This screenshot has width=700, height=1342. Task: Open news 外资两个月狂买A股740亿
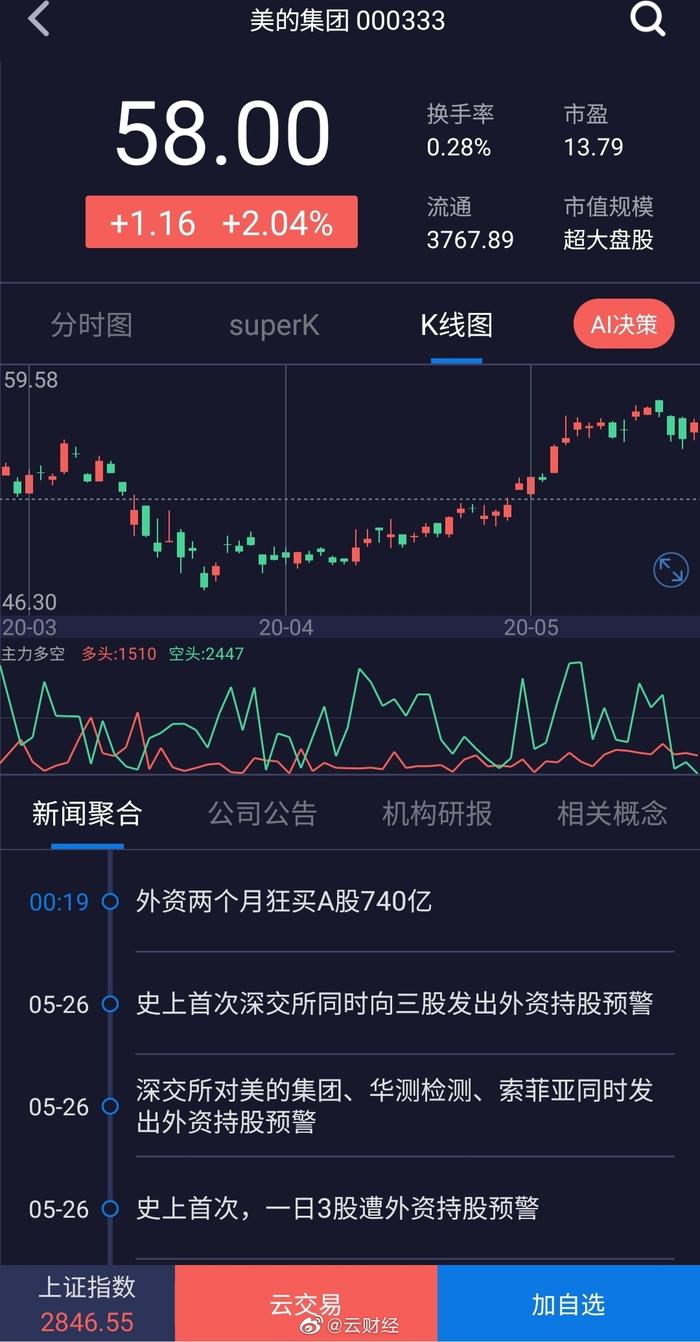(x=284, y=902)
